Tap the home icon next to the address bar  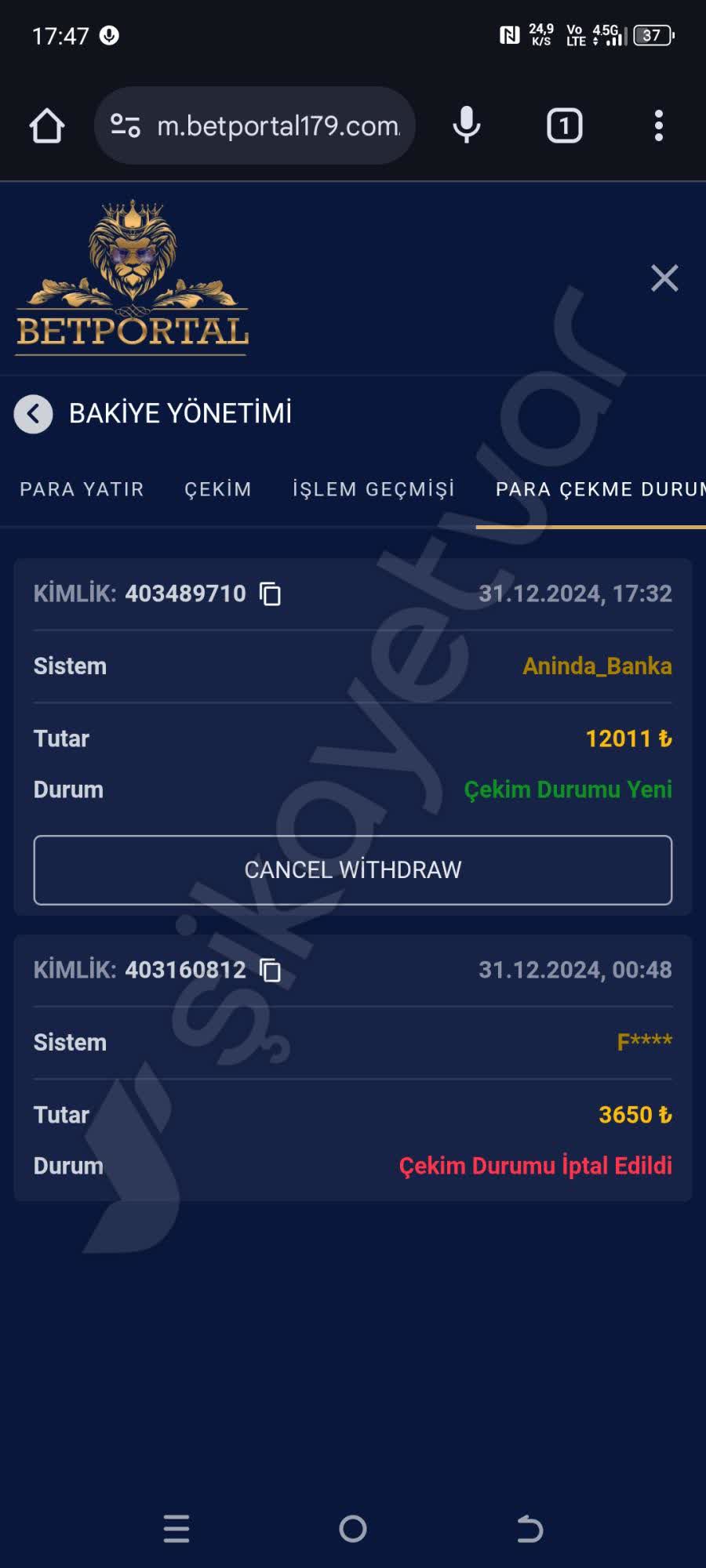[45, 125]
